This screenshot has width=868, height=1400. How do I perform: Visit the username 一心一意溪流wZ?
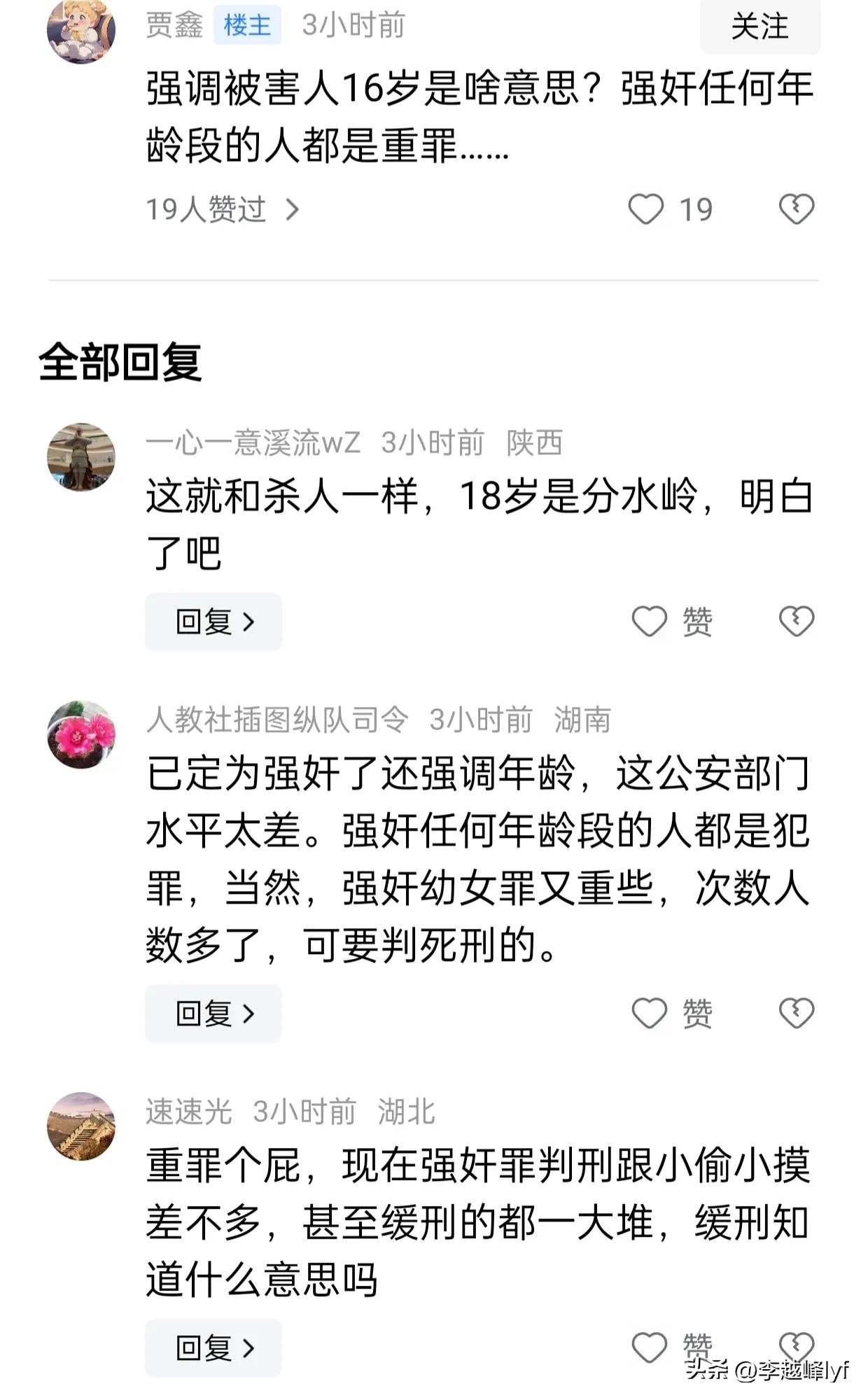[x=253, y=443]
